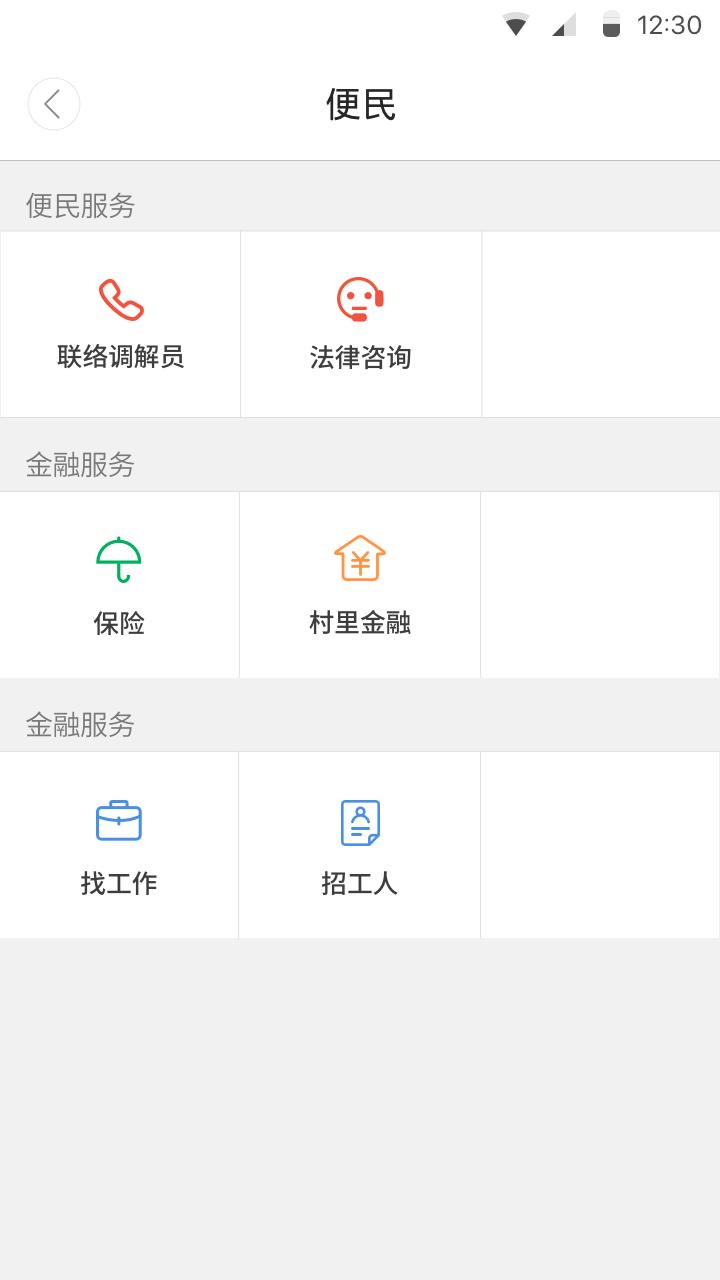Open the 找工作 job search service
The image size is (720, 1280).
[119, 844]
